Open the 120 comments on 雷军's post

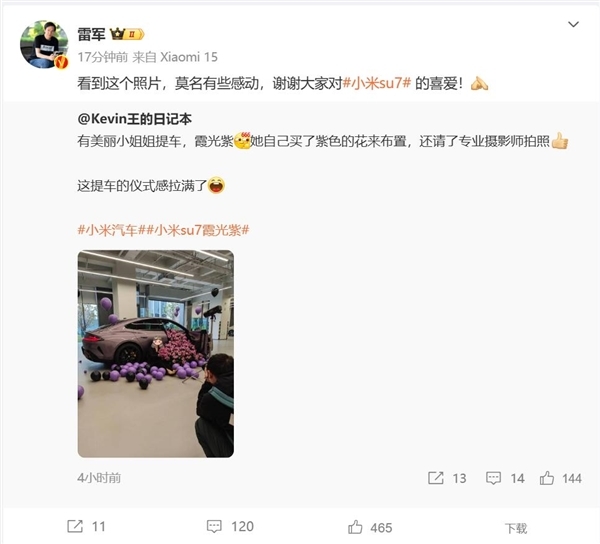point(230,526)
